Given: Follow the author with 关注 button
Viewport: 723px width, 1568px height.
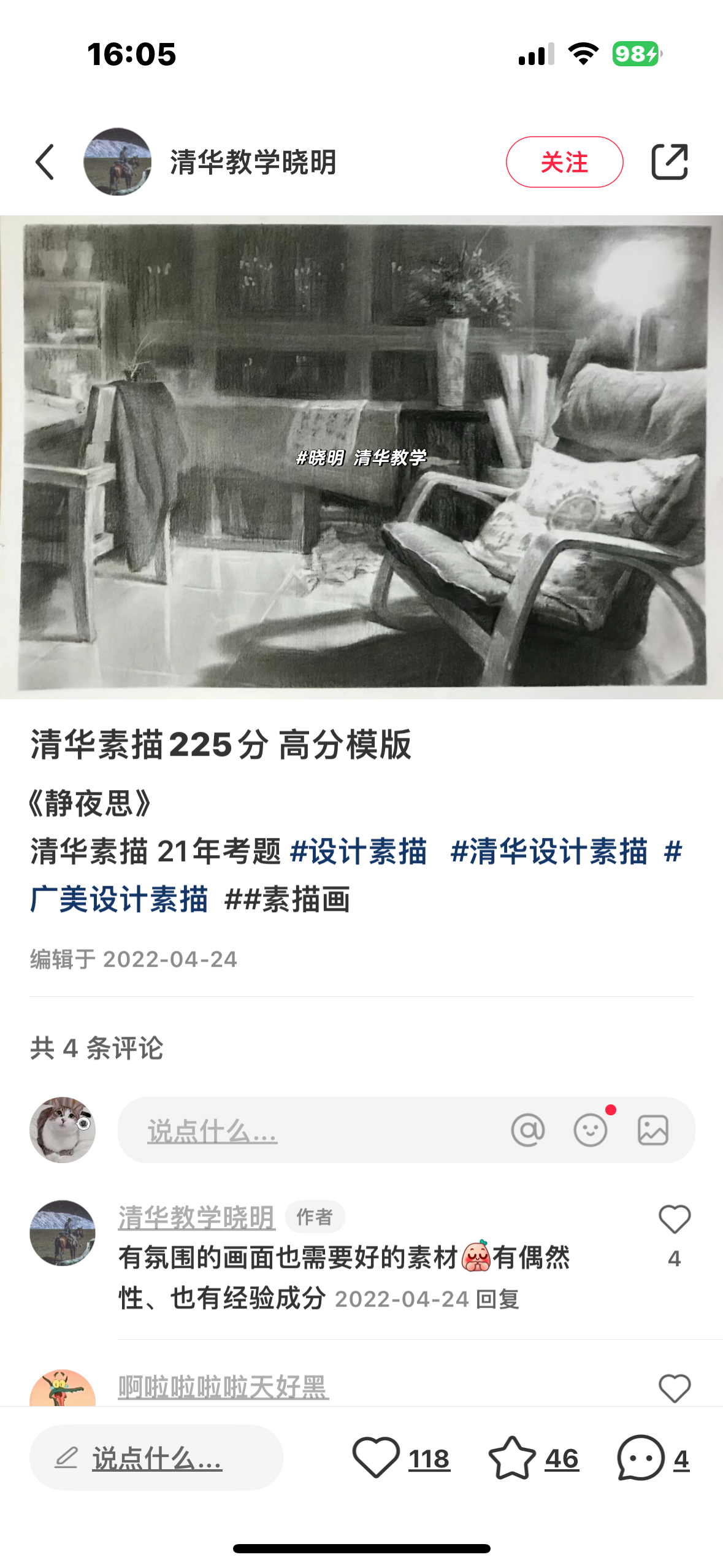Looking at the screenshot, I should [564, 162].
